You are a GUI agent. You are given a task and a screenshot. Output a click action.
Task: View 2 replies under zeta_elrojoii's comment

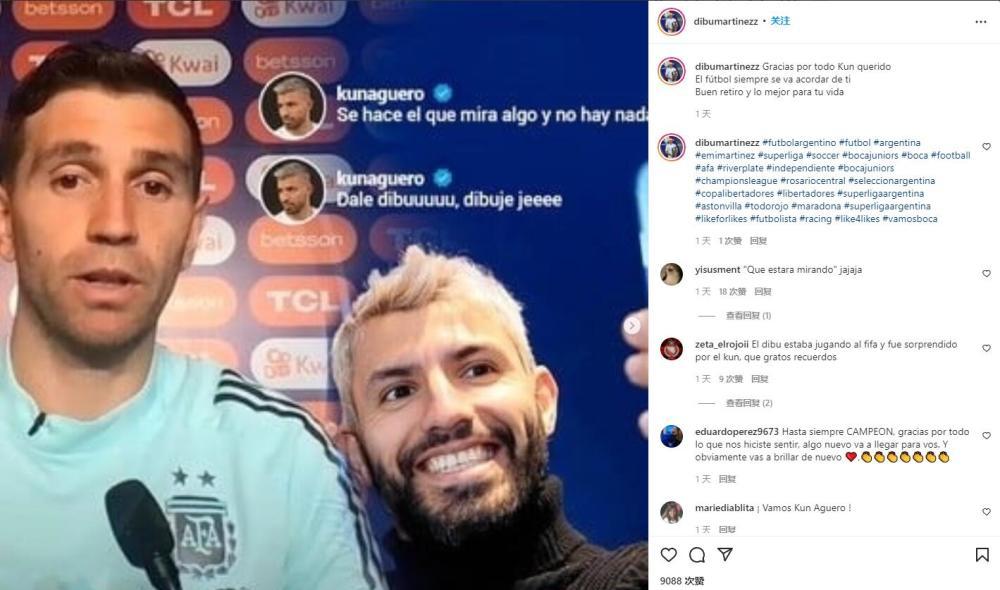pos(748,403)
